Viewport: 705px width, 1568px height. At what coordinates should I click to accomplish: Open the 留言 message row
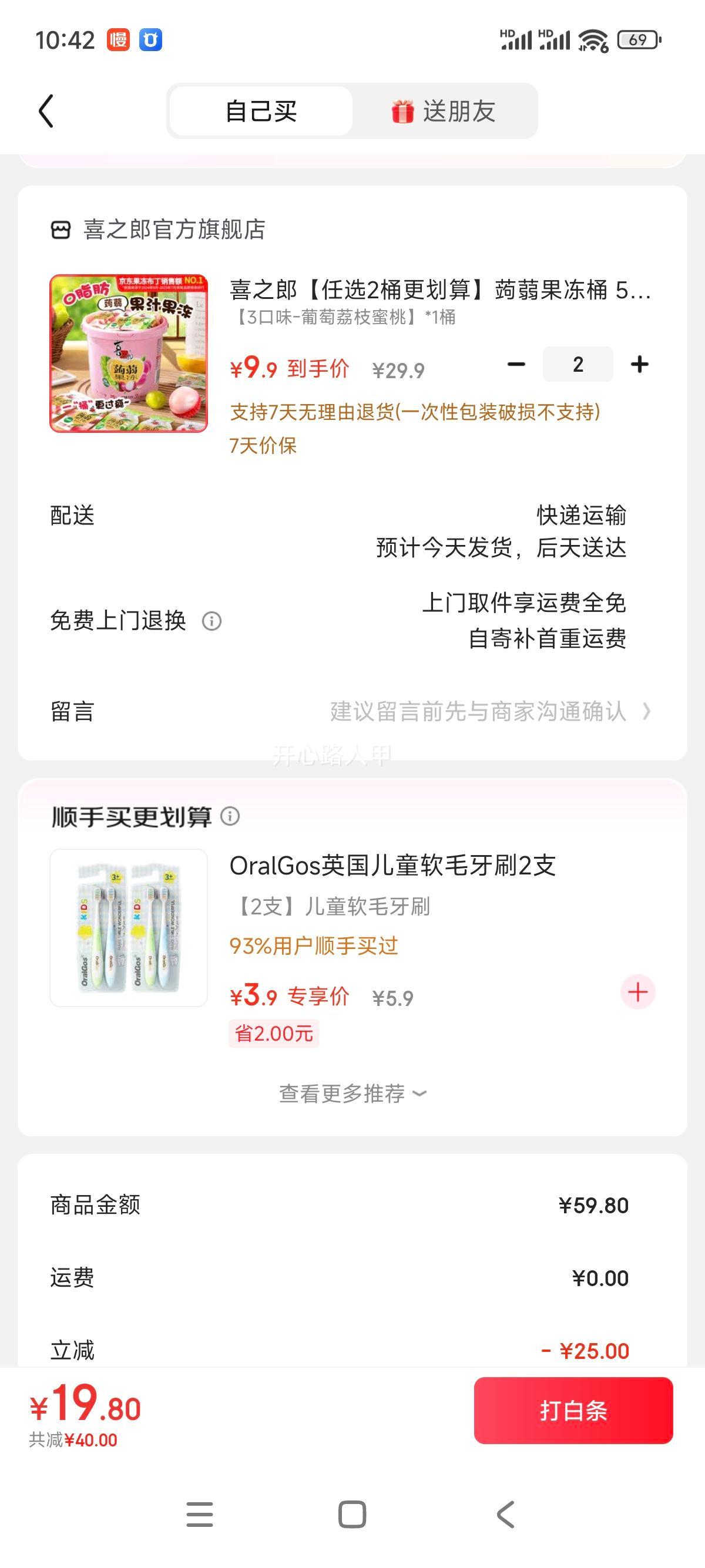click(x=352, y=712)
